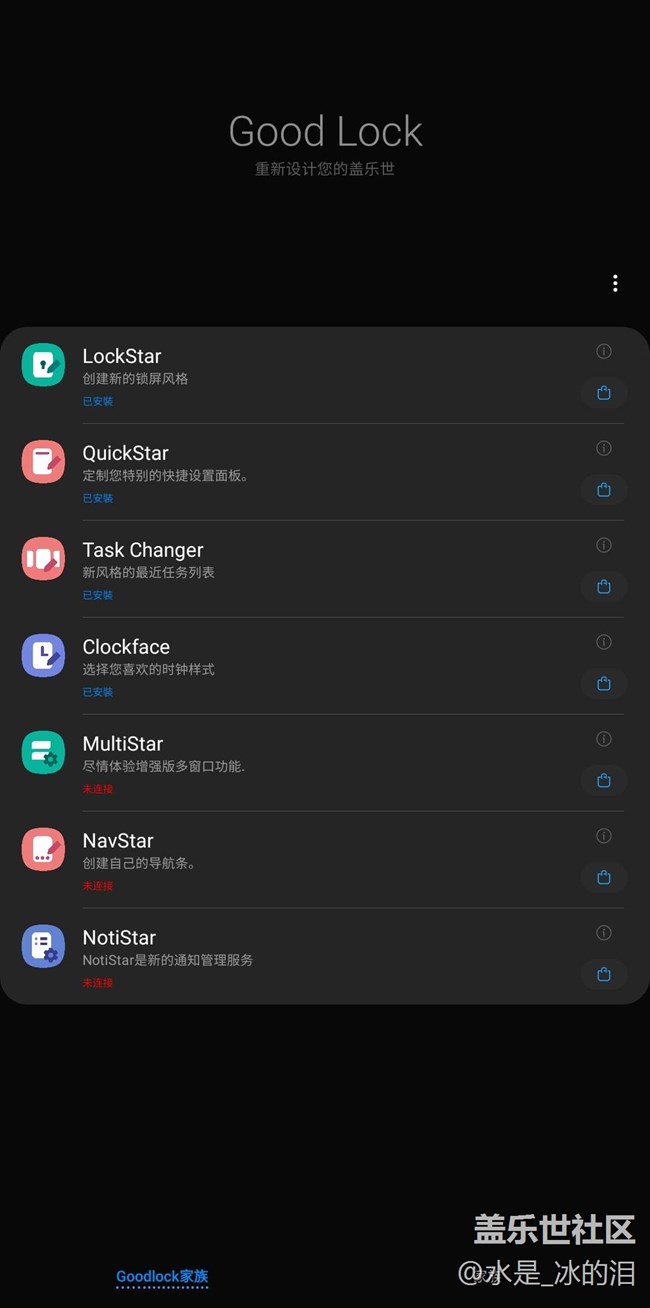
Task: Show the QuickStar info icon details
Action: 604,448
